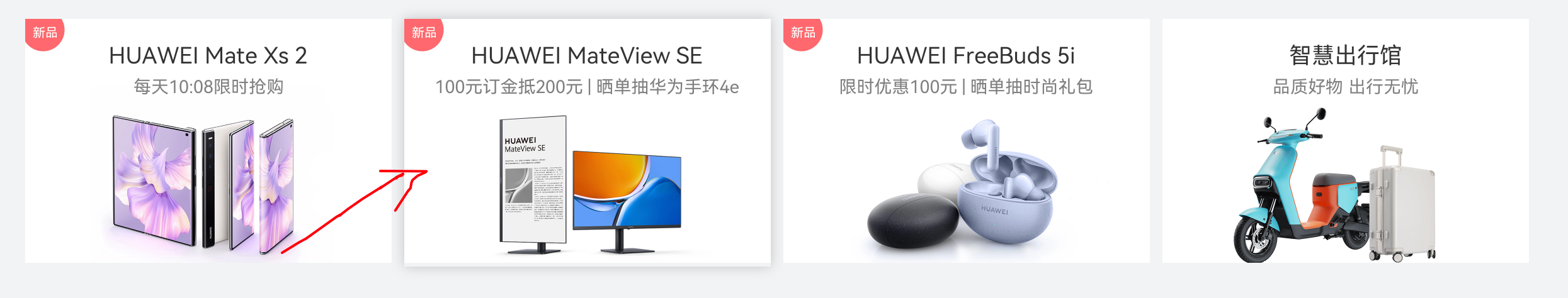Open the 智慧出行馆 card
Screen dimensions: 1568x298
click(x=1345, y=141)
